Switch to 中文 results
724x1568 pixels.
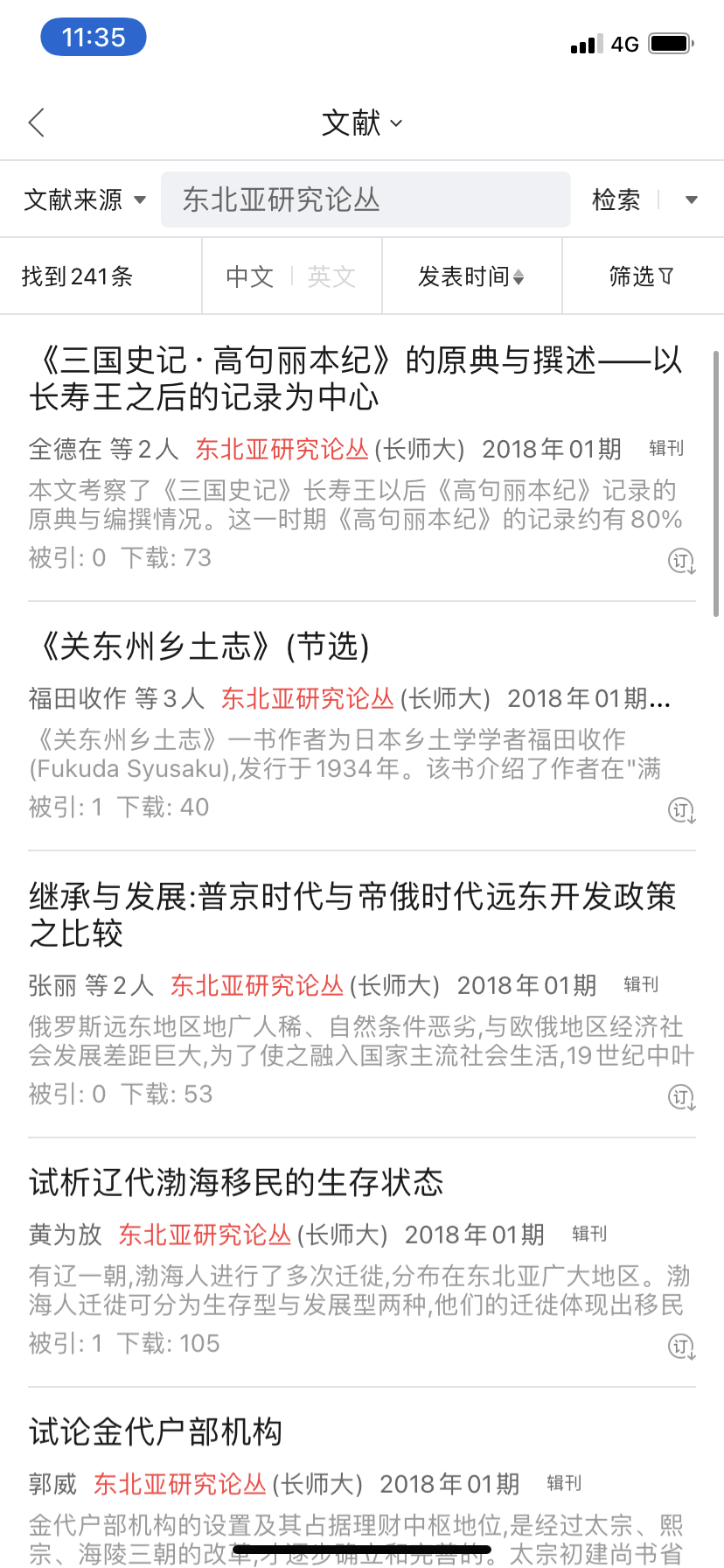[x=250, y=276]
